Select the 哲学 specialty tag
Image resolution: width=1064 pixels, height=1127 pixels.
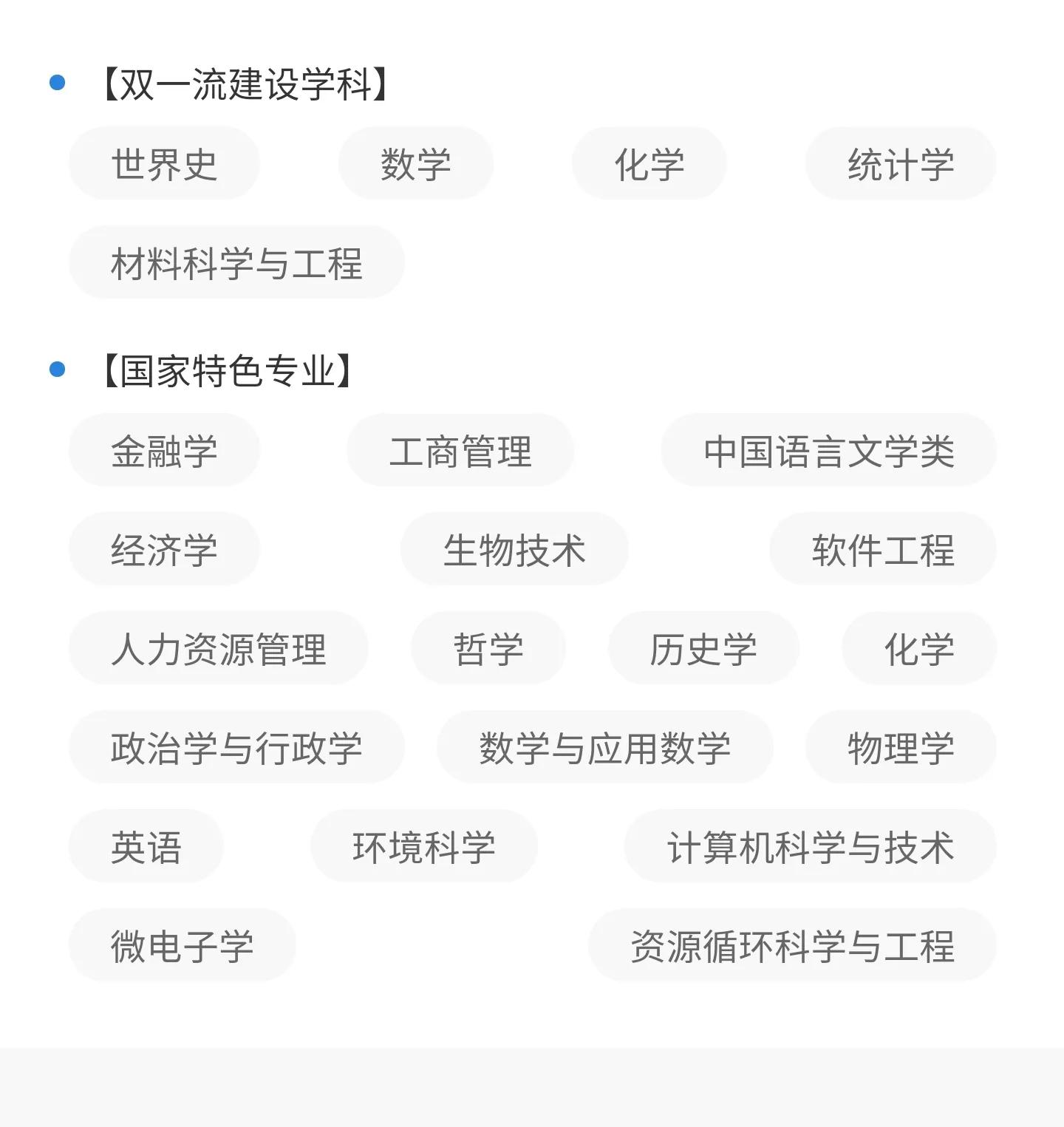pos(489,648)
